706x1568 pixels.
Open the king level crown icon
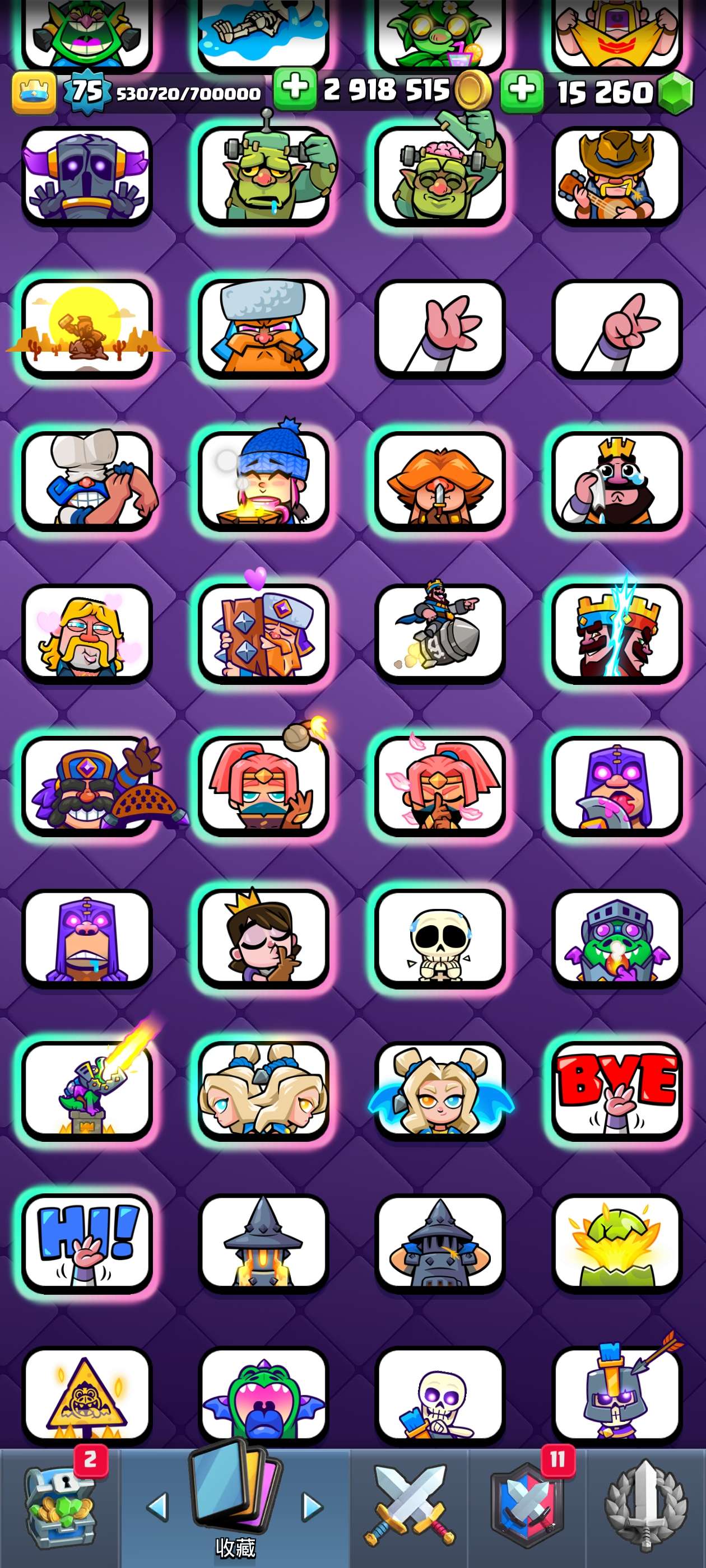coord(33,92)
